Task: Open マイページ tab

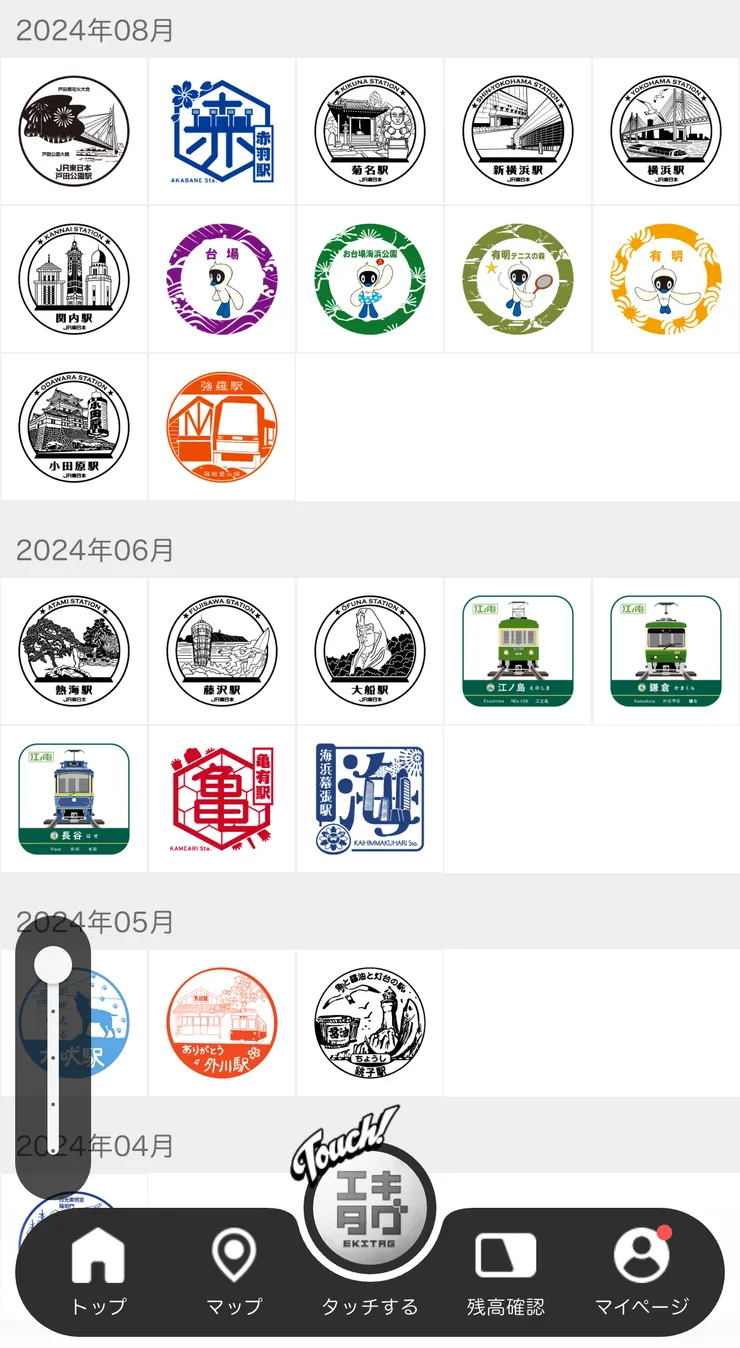Action: point(641,1271)
